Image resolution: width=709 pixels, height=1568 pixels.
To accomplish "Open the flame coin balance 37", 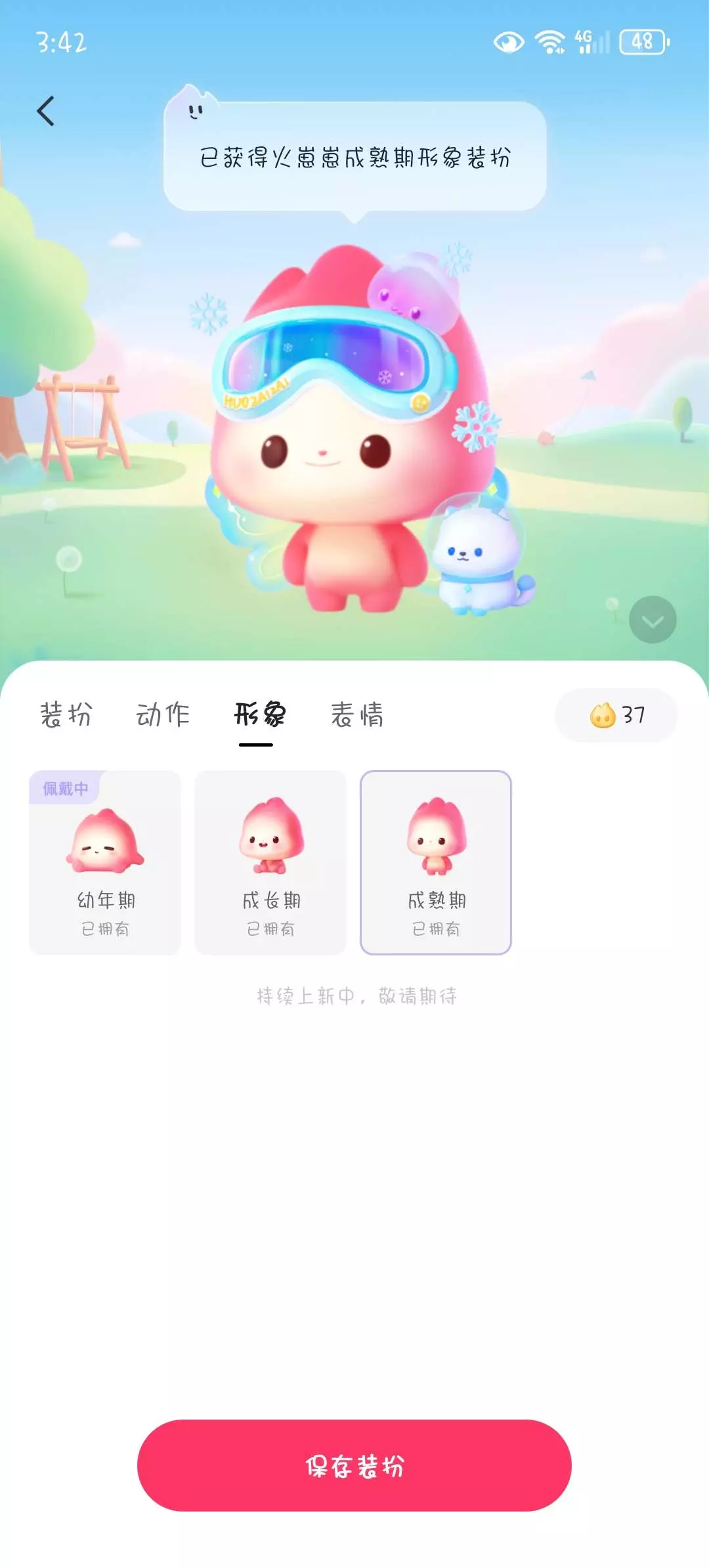I will [616, 715].
